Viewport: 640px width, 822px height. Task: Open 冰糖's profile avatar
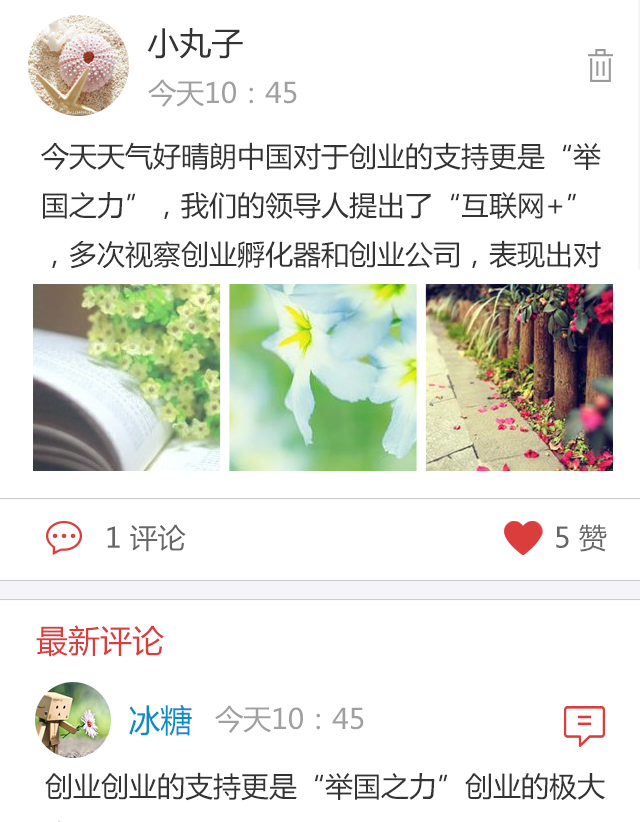tap(73, 719)
